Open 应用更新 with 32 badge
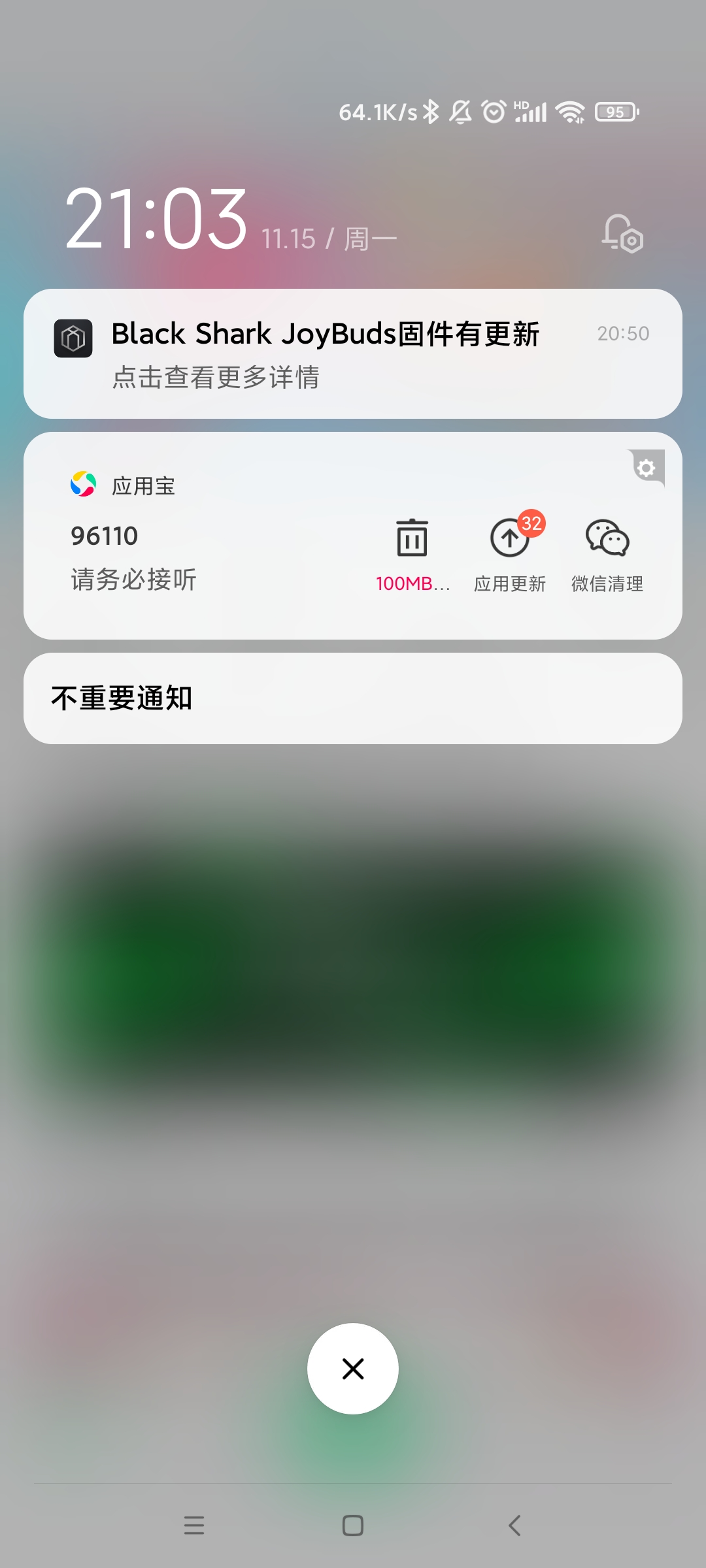Image resolution: width=706 pixels, height=1568 pixels. [510, 555]
